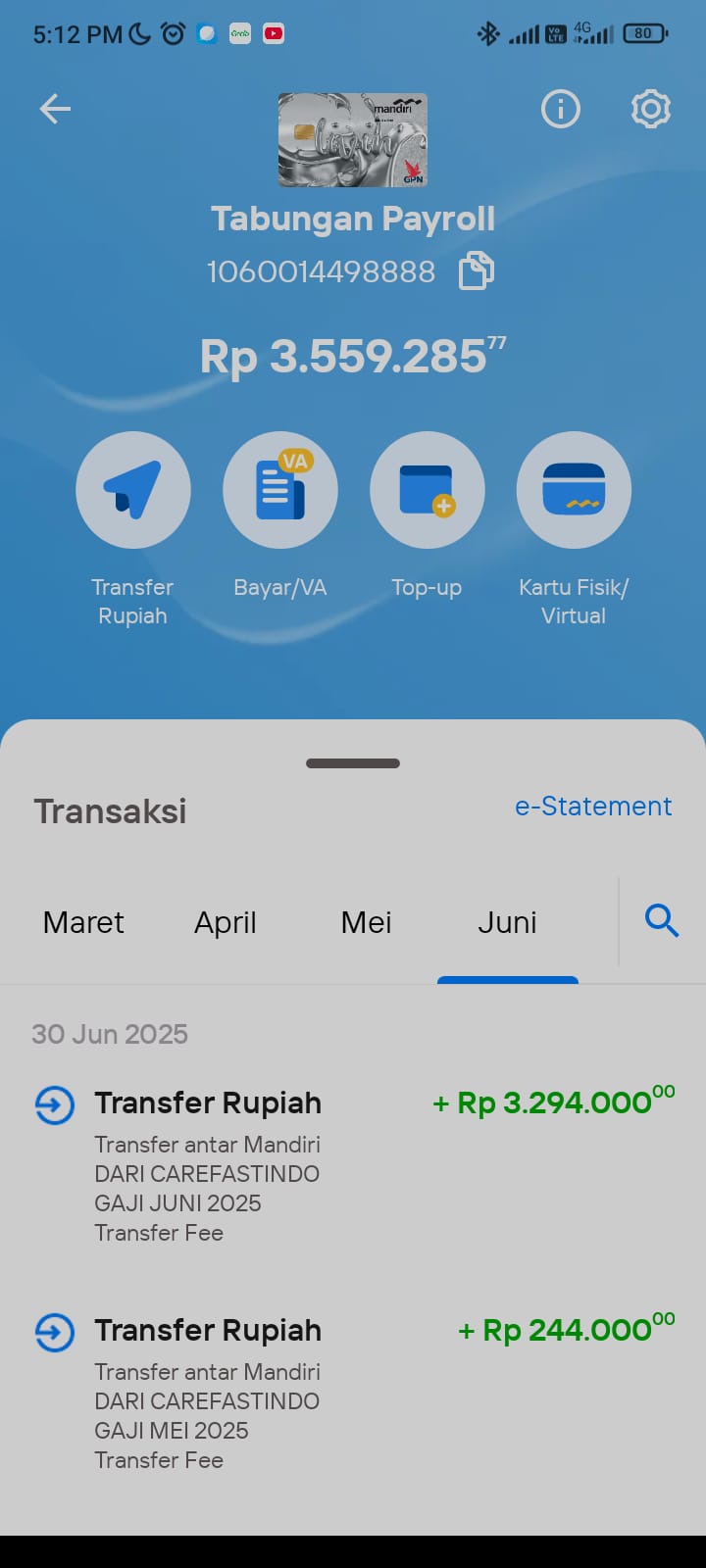Copy the account number
Screen dimensions: 706x1568
[477, 271]
